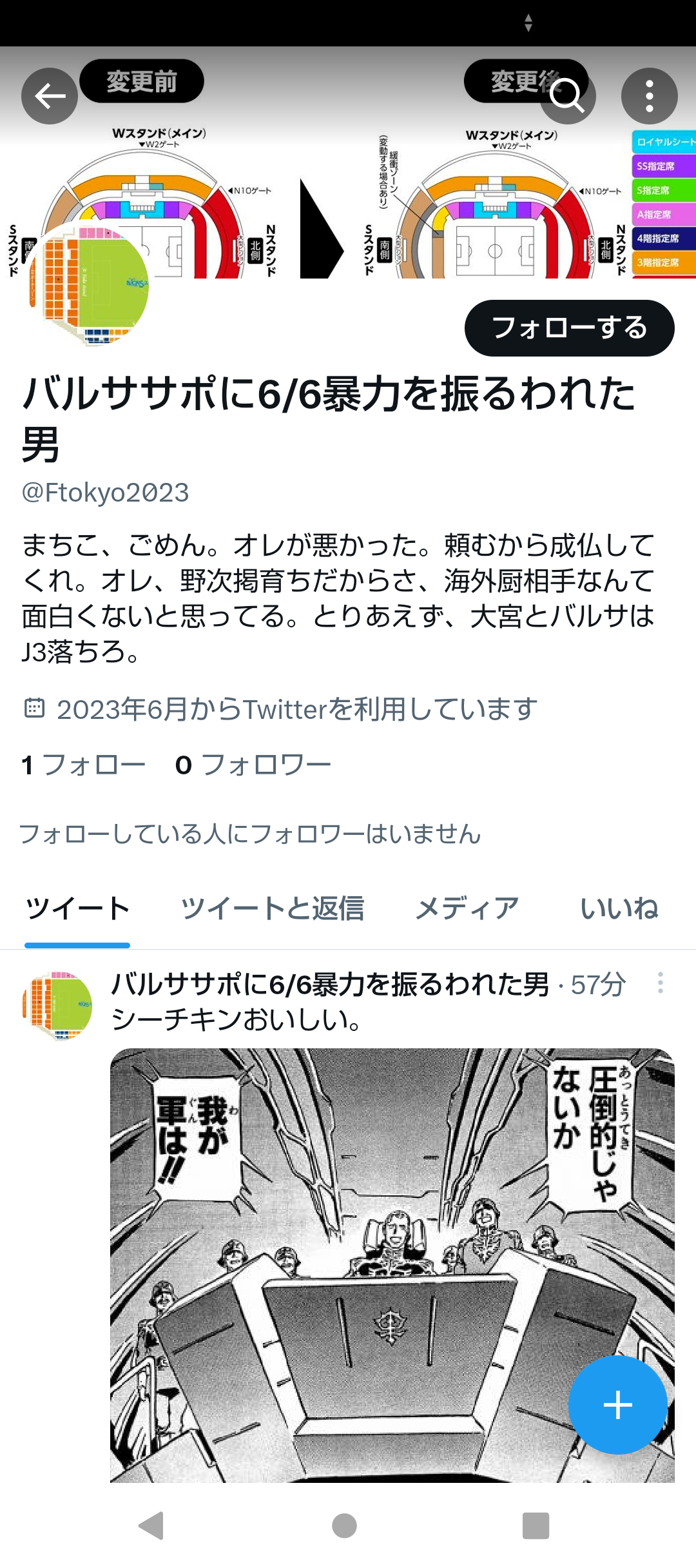The width and height of the screenshot is (696, 1568).
Task: Open search on this profile
Action: click(567, 97)
